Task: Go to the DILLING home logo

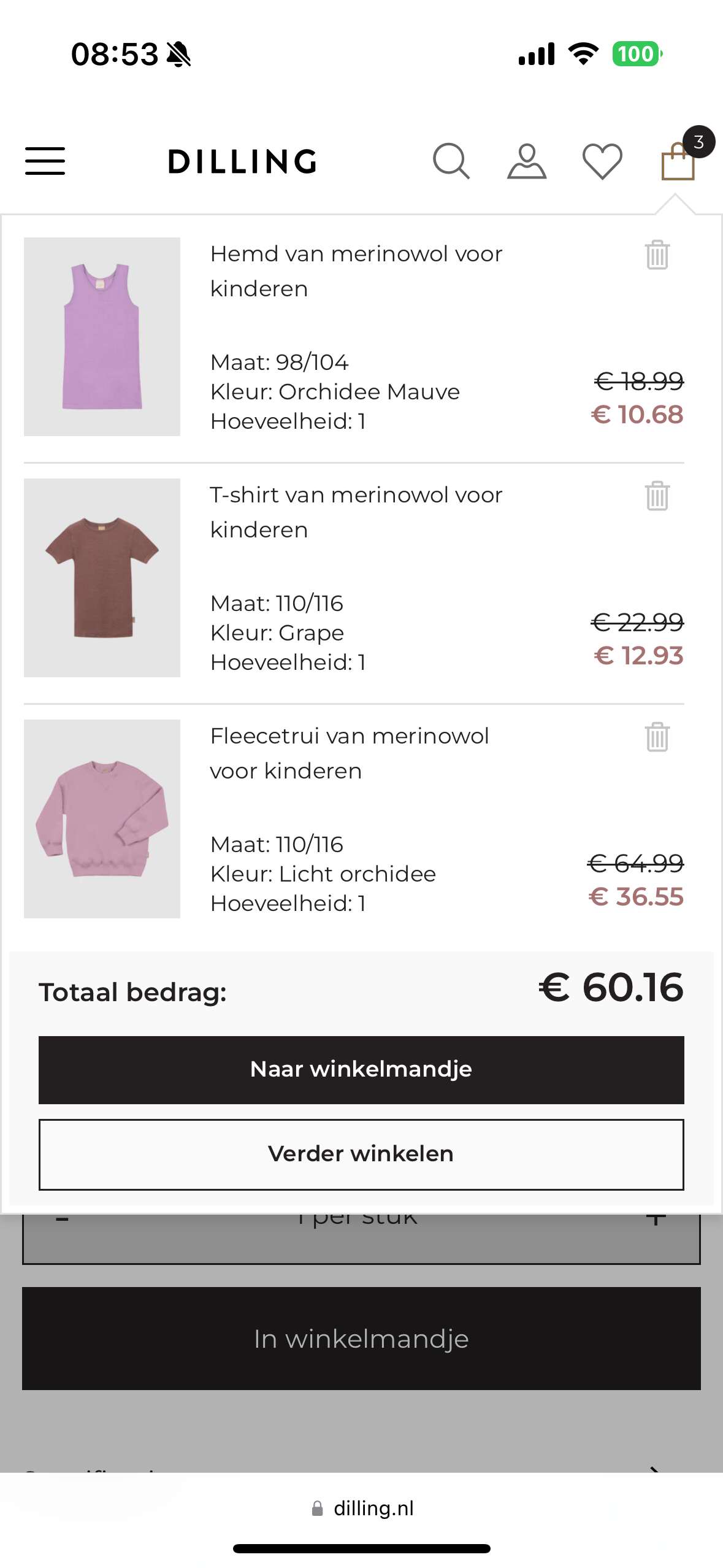Action: pyautogui.click(x=243, y=161)
